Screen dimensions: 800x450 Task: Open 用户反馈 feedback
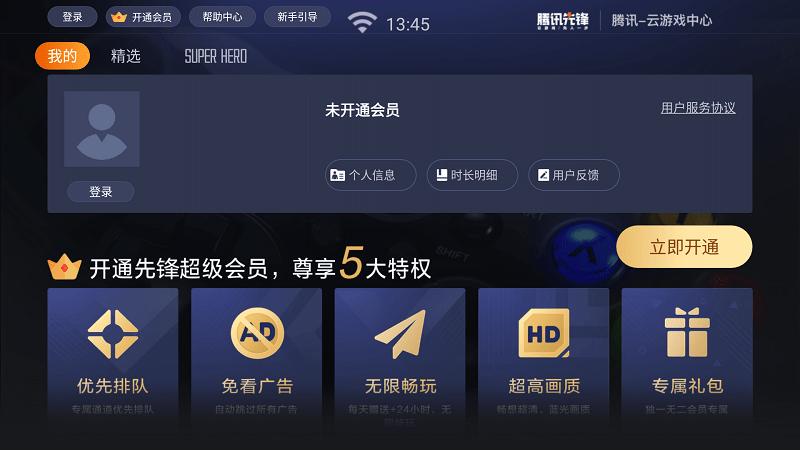coord(573,175)
